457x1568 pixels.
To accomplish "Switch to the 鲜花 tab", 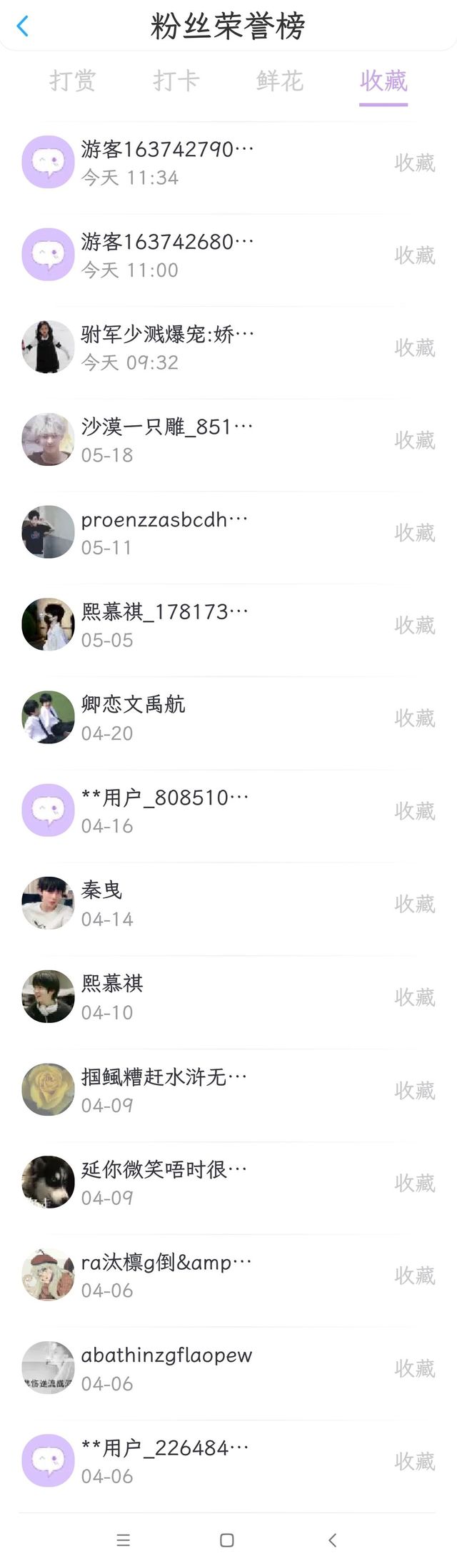I will 280,81.
